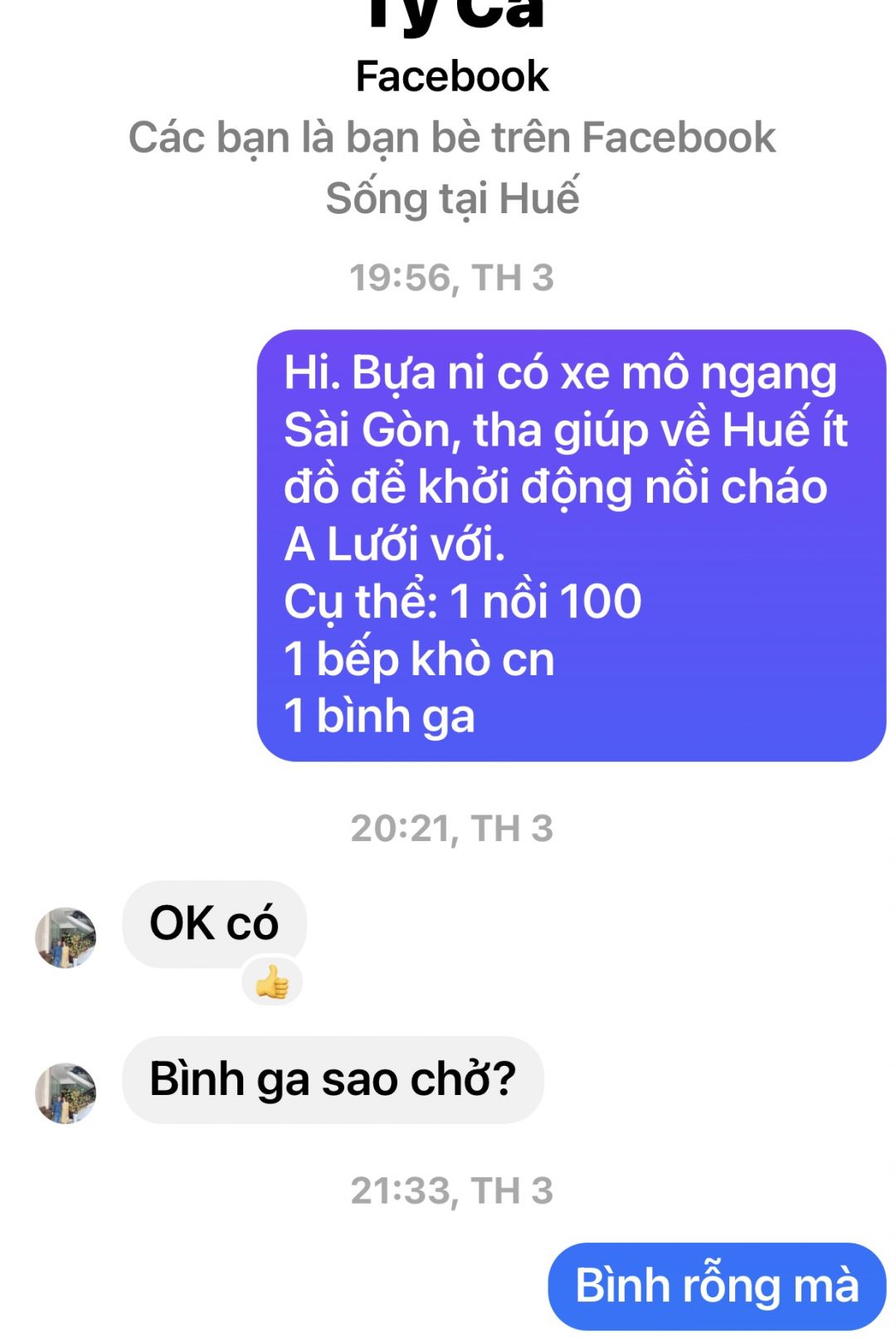896x1338 pixels.
Task: Tap sender avatar beside "OK có" message
Action: click(x=66, y=937)
